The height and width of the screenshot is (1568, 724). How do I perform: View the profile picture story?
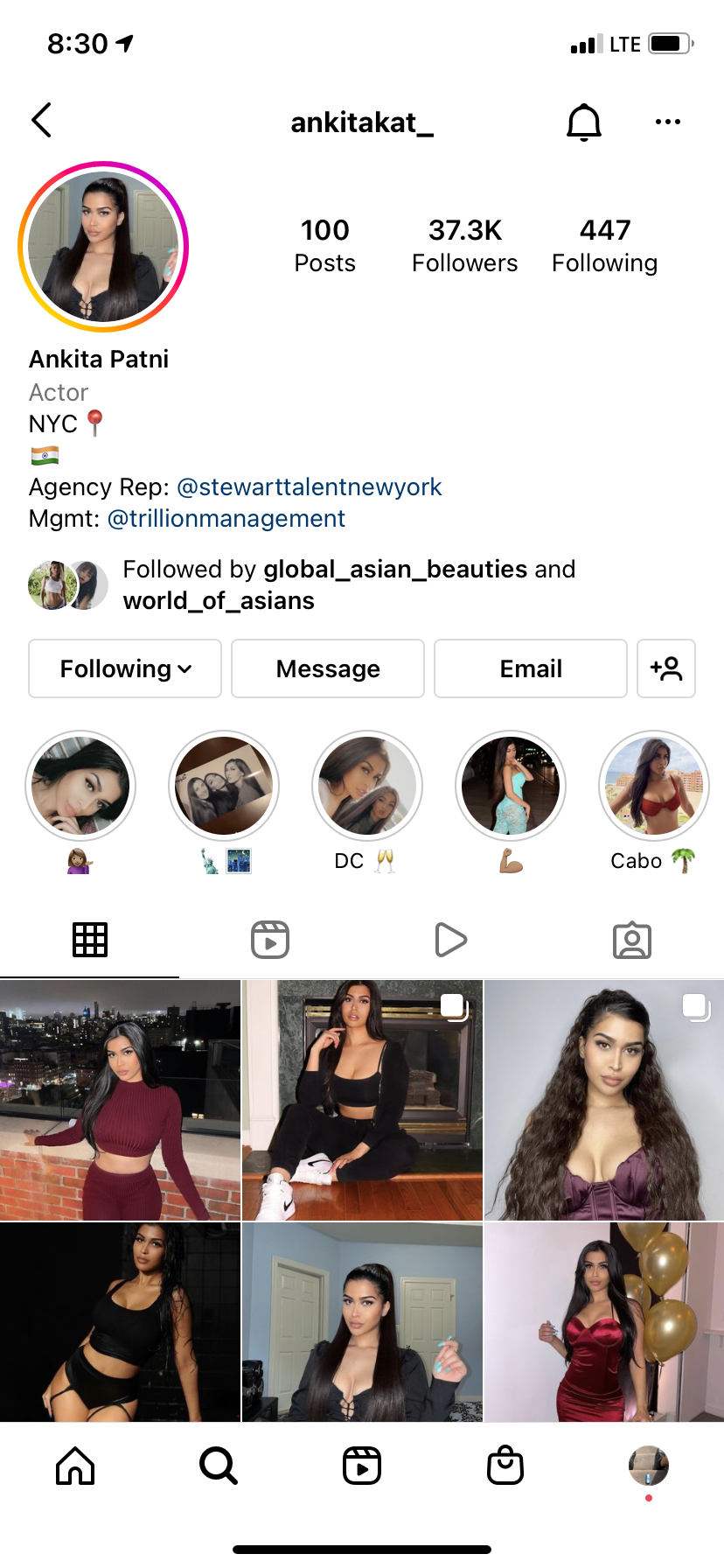(103, 247)
